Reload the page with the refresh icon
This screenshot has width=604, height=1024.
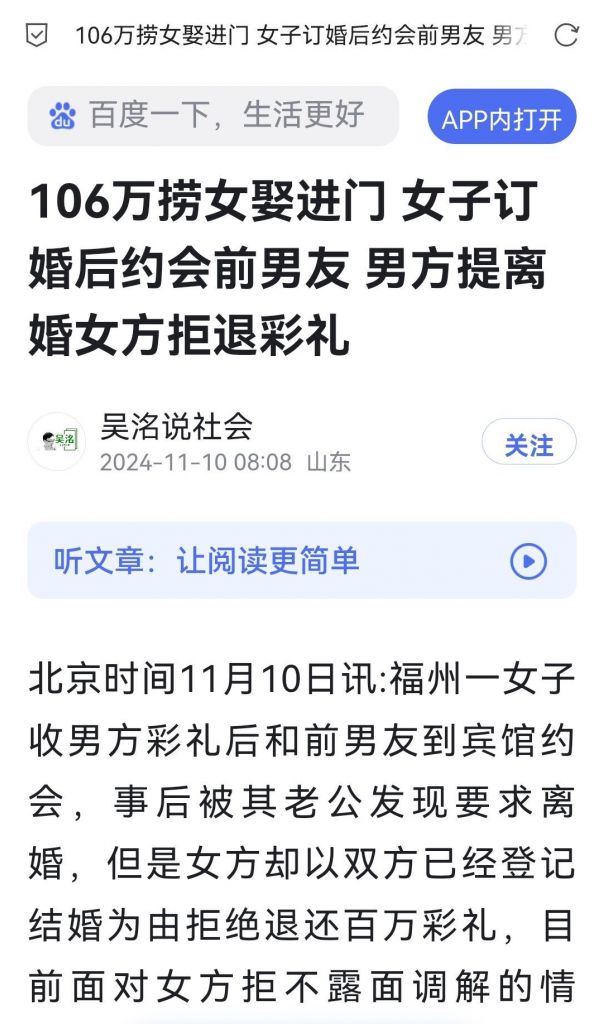[x=566, y=36]
